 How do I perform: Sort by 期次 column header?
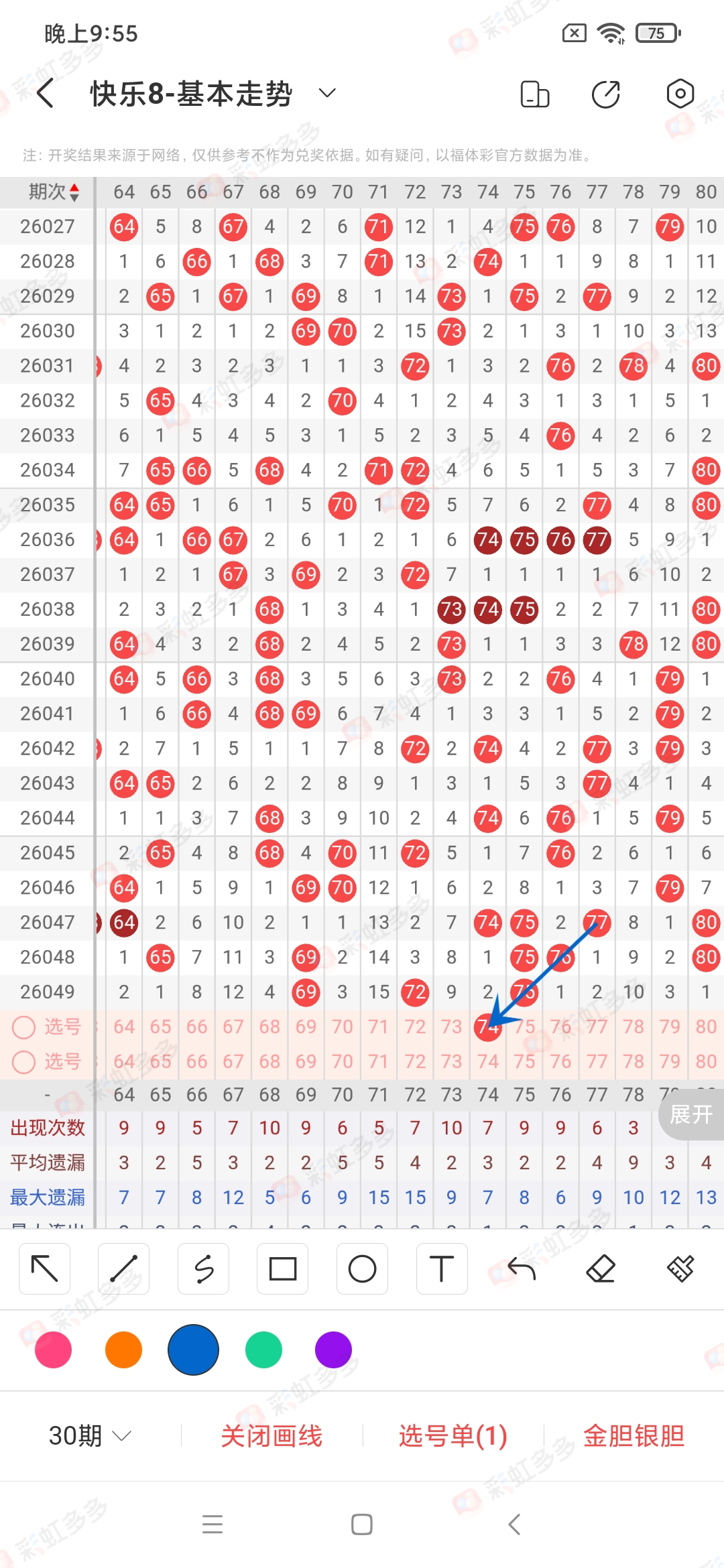click(54, 192)
